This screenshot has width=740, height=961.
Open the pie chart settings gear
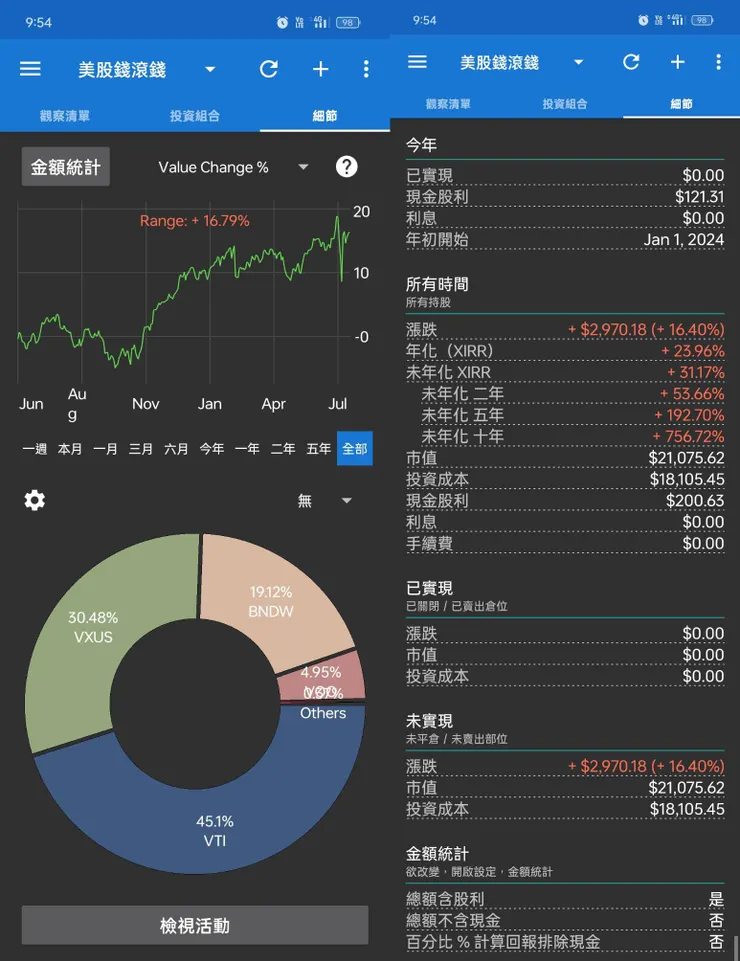(x=34, y=499)
